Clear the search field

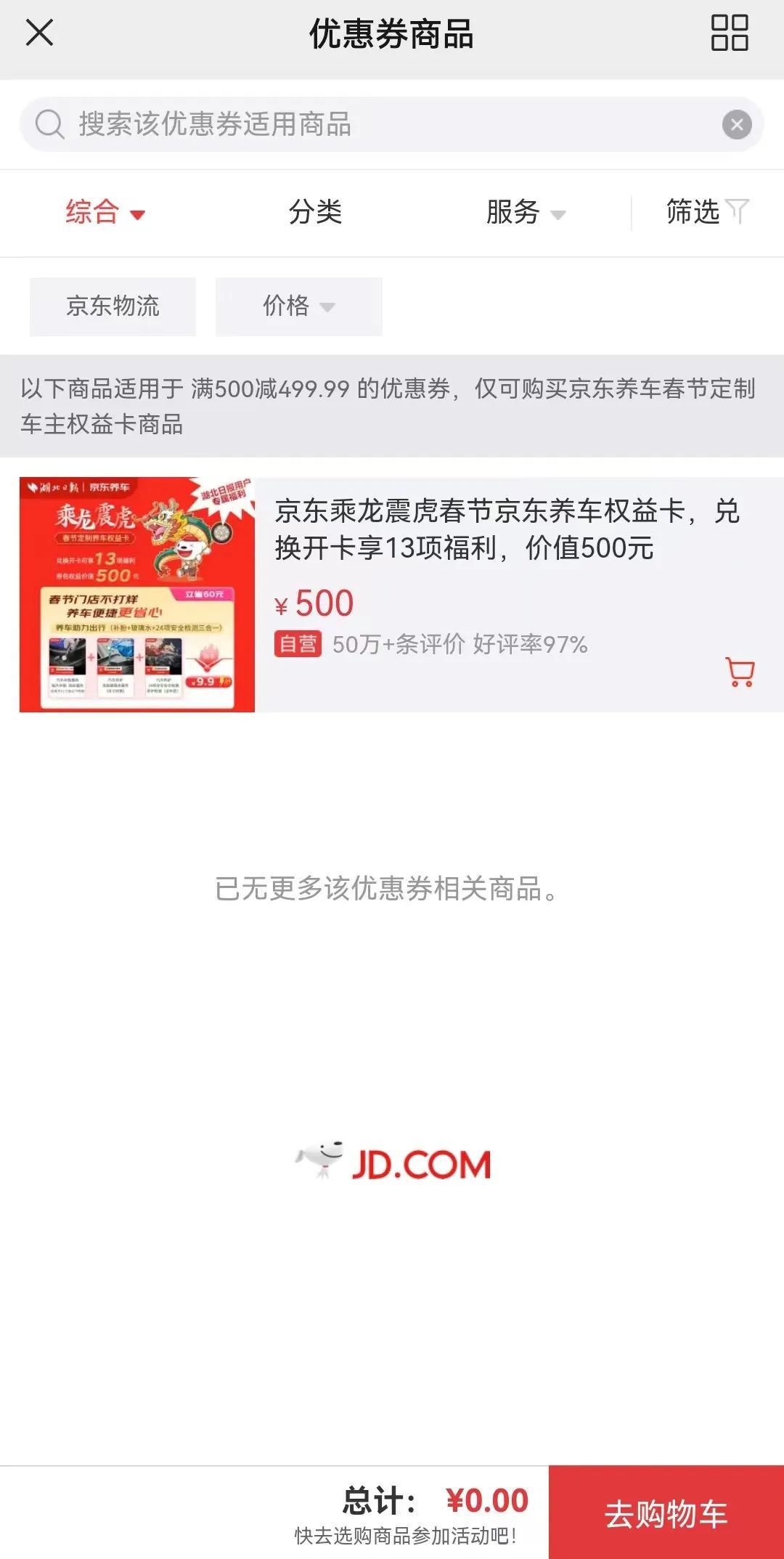736,125
